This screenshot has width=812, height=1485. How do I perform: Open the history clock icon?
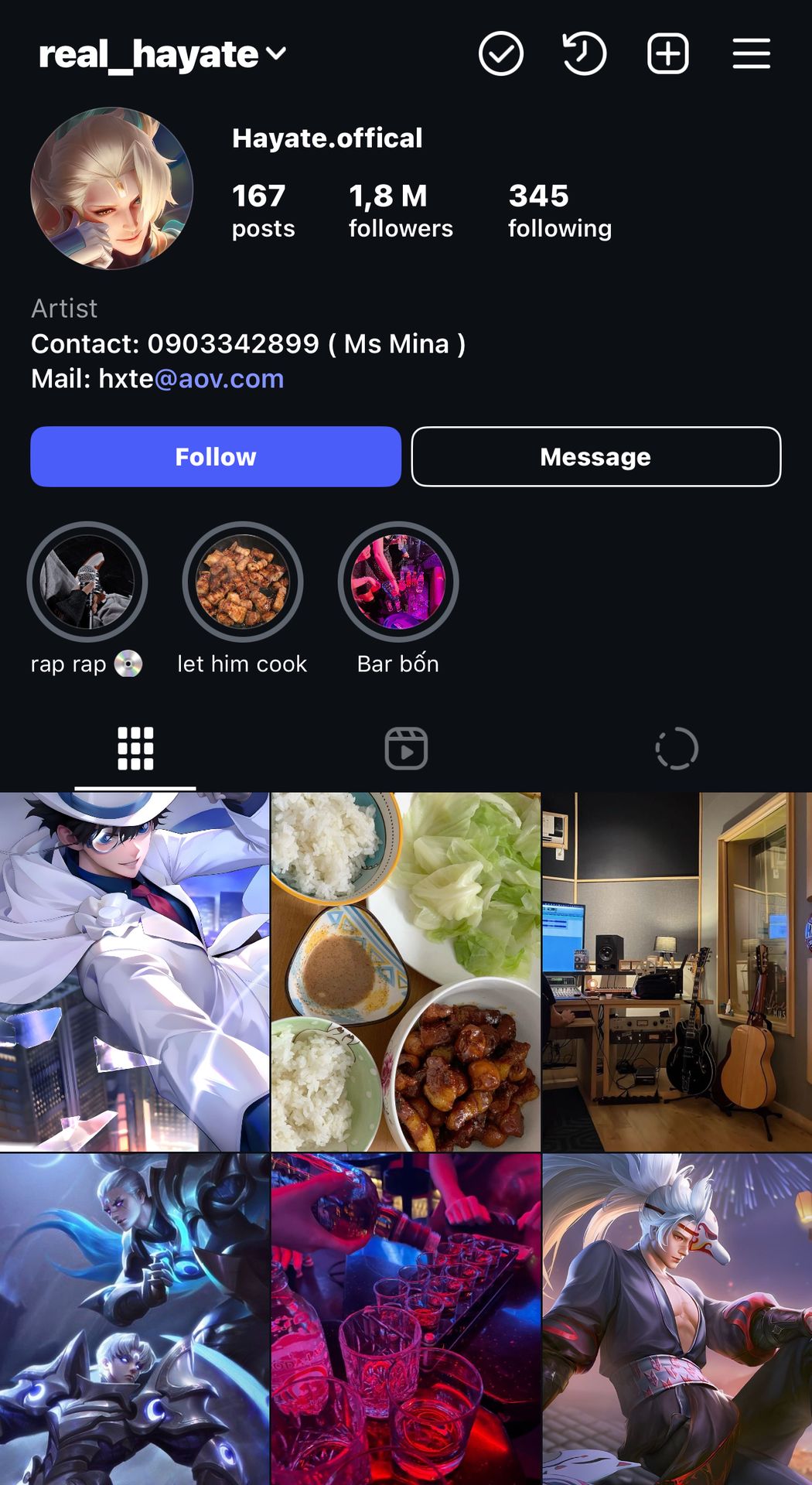584,54
